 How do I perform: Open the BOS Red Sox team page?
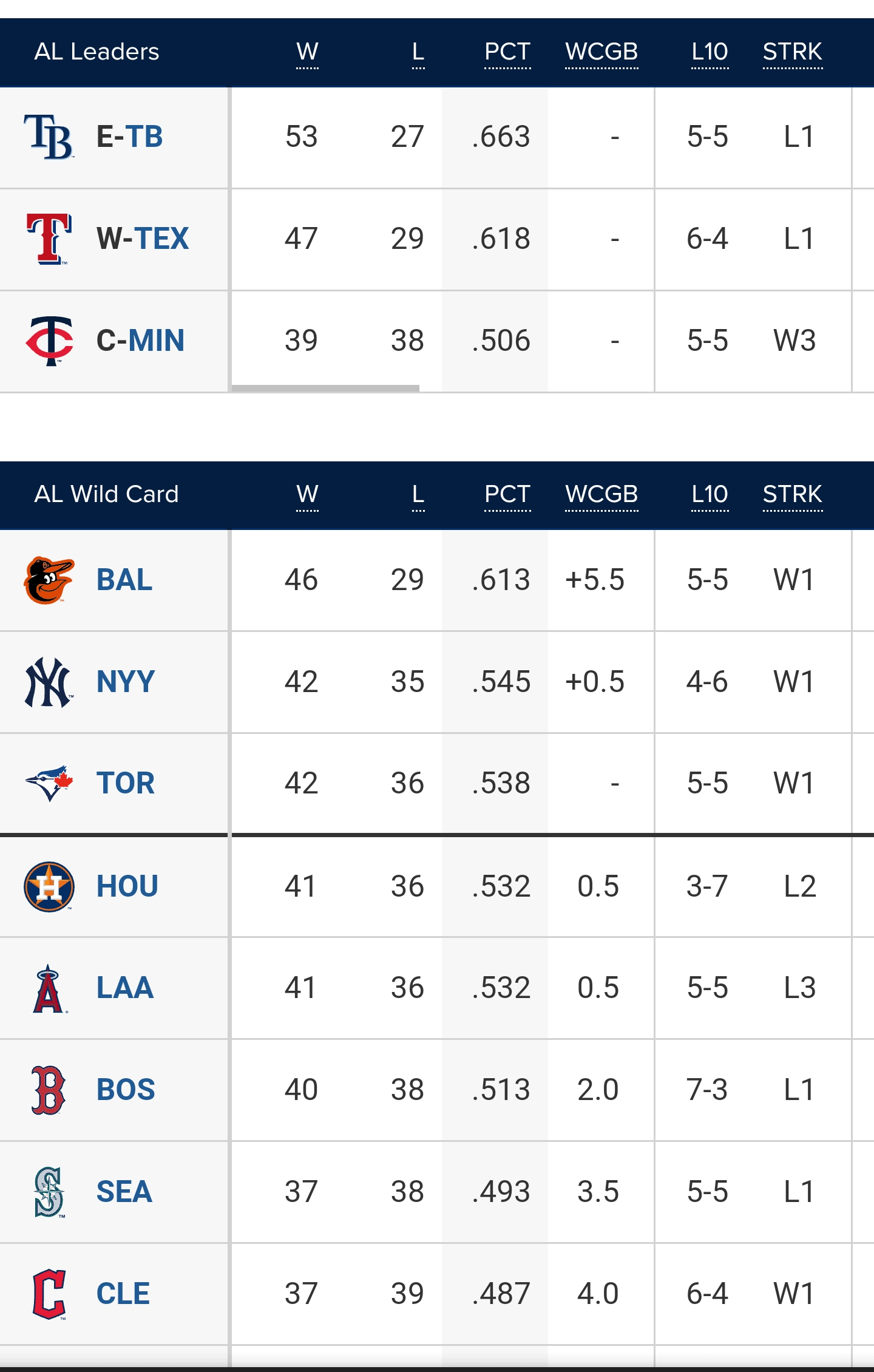point(126,1090)
